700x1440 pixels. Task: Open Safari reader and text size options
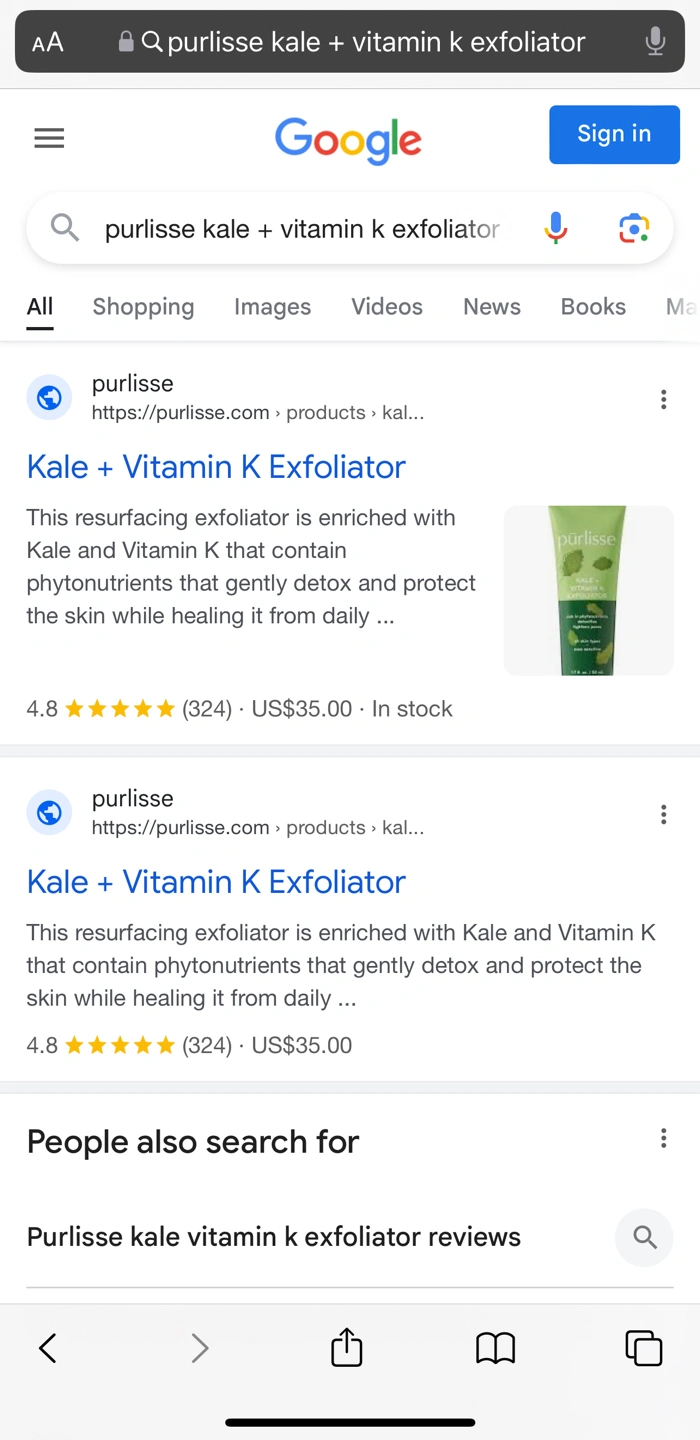click(47, 42)
